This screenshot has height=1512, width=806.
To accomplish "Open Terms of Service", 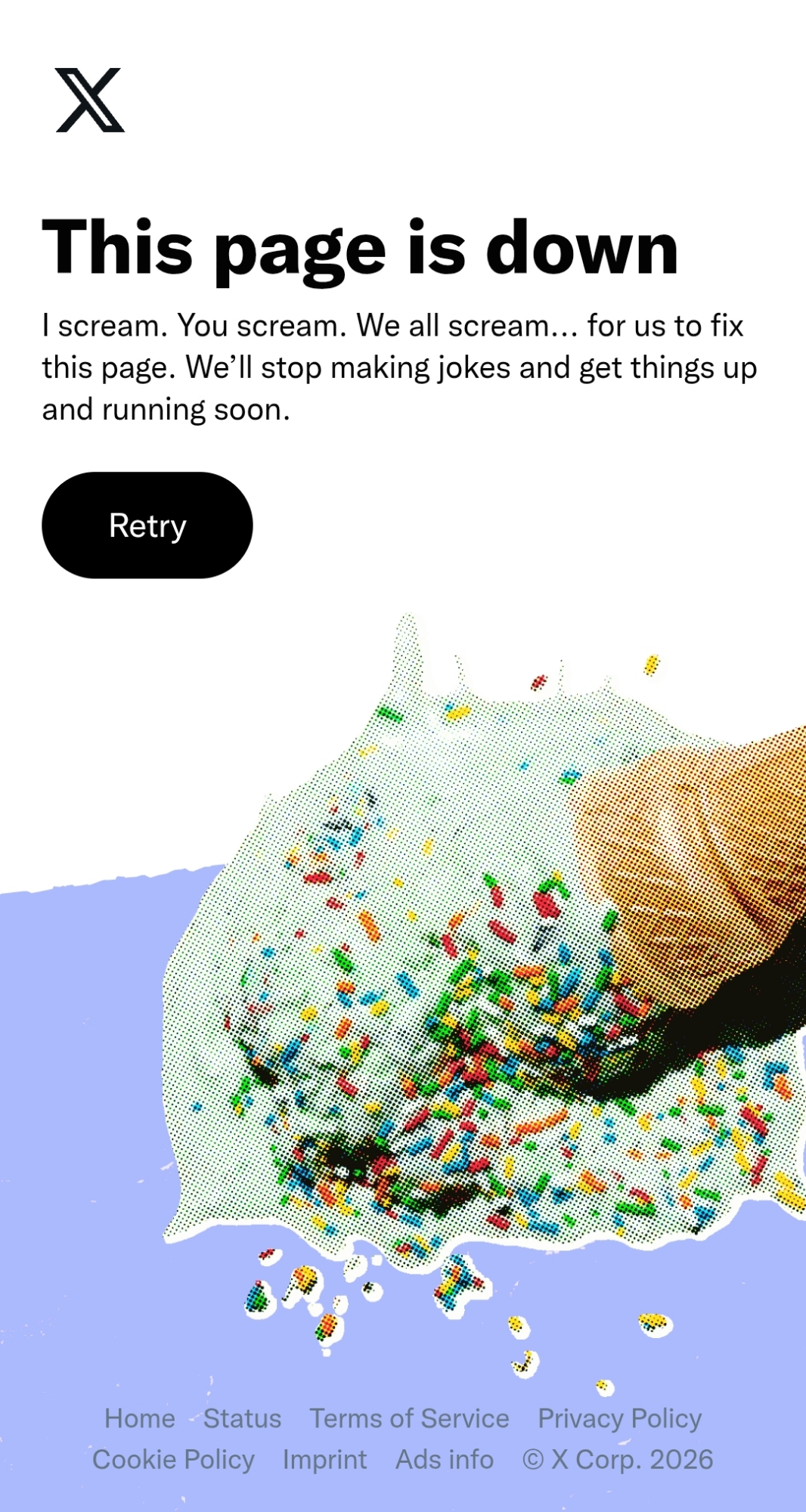I will (409, 1419).
